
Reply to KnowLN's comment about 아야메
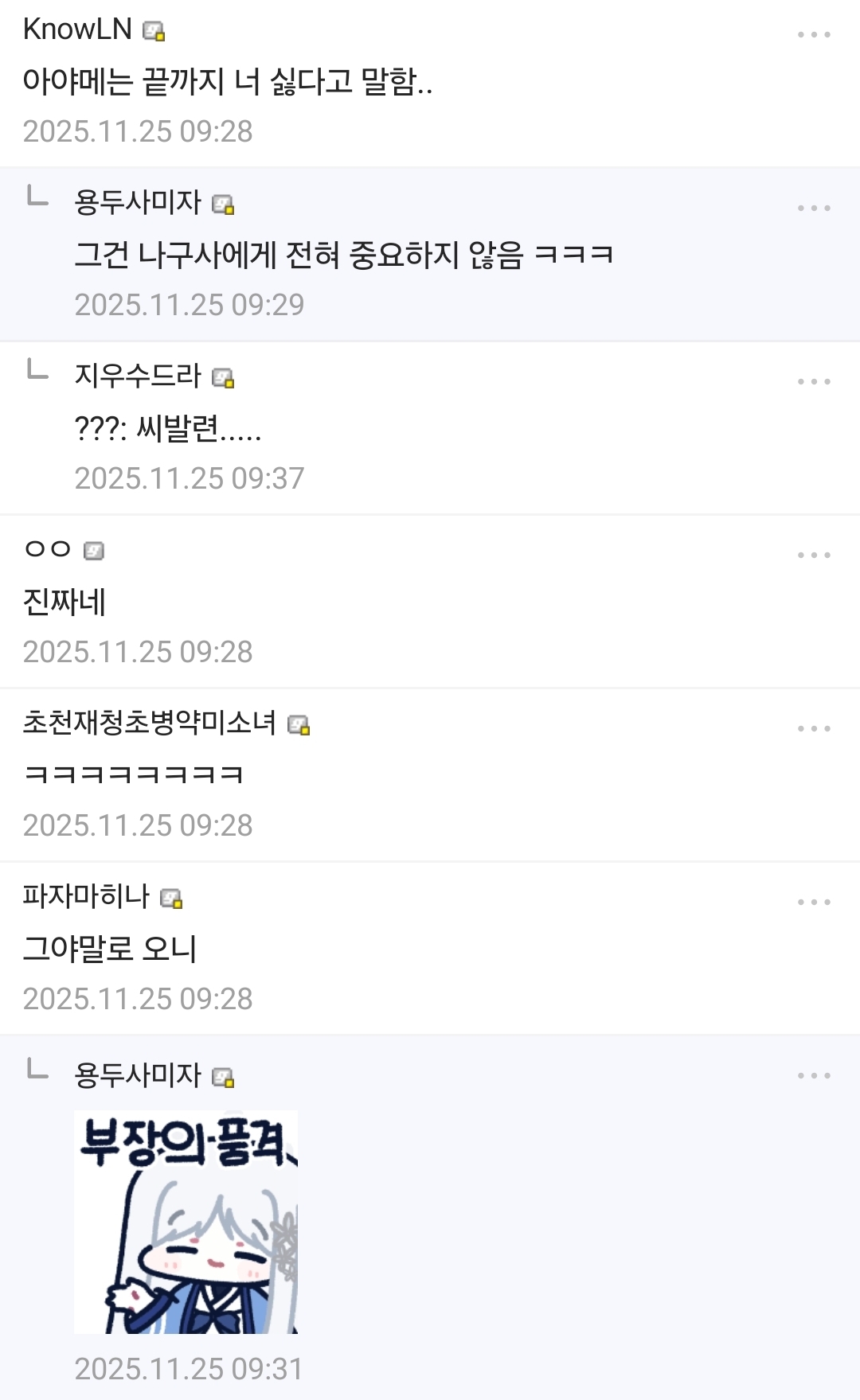coord(227,81)
